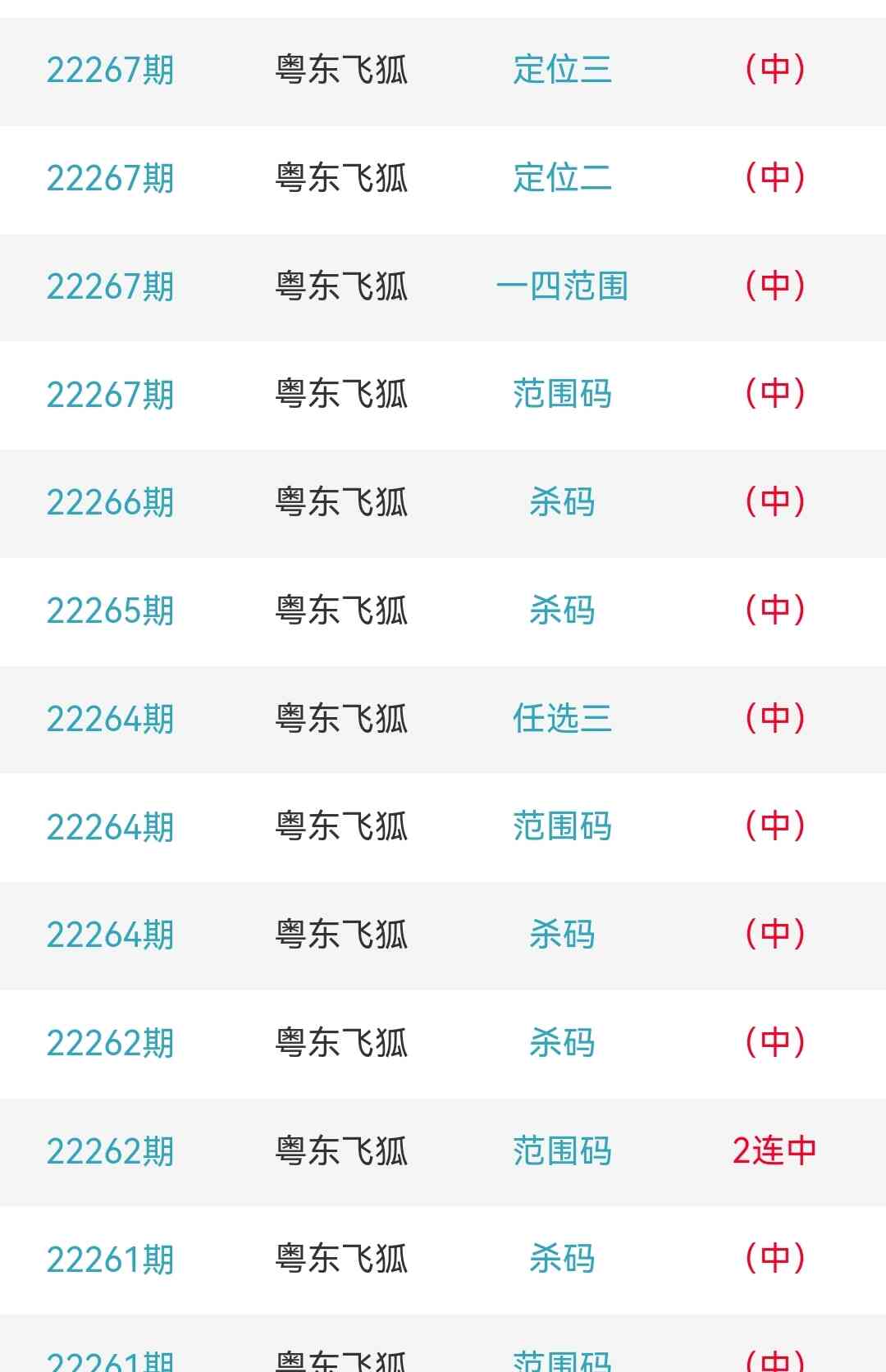
Task: Open the 22267期 范围码 entry
Action: coord(562,395)
